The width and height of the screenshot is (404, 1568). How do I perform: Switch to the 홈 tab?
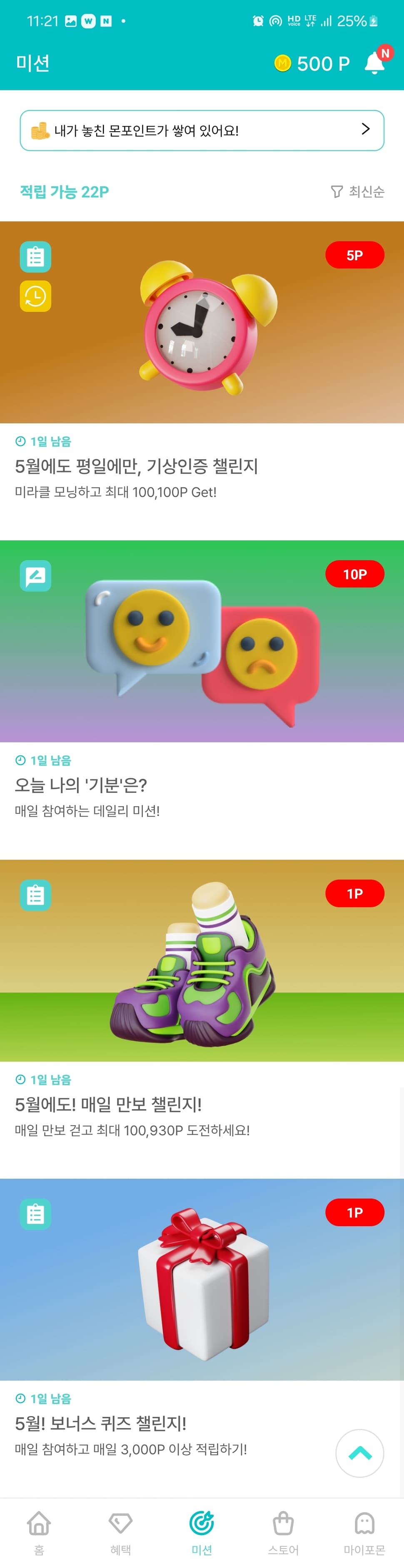(39, 1531)
